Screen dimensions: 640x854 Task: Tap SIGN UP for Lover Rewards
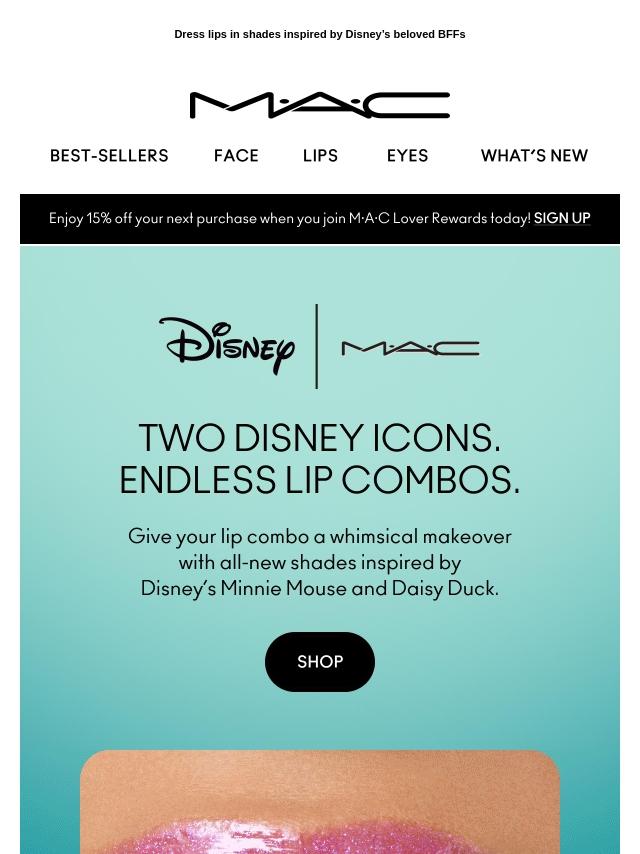click(x=562, y=218)
